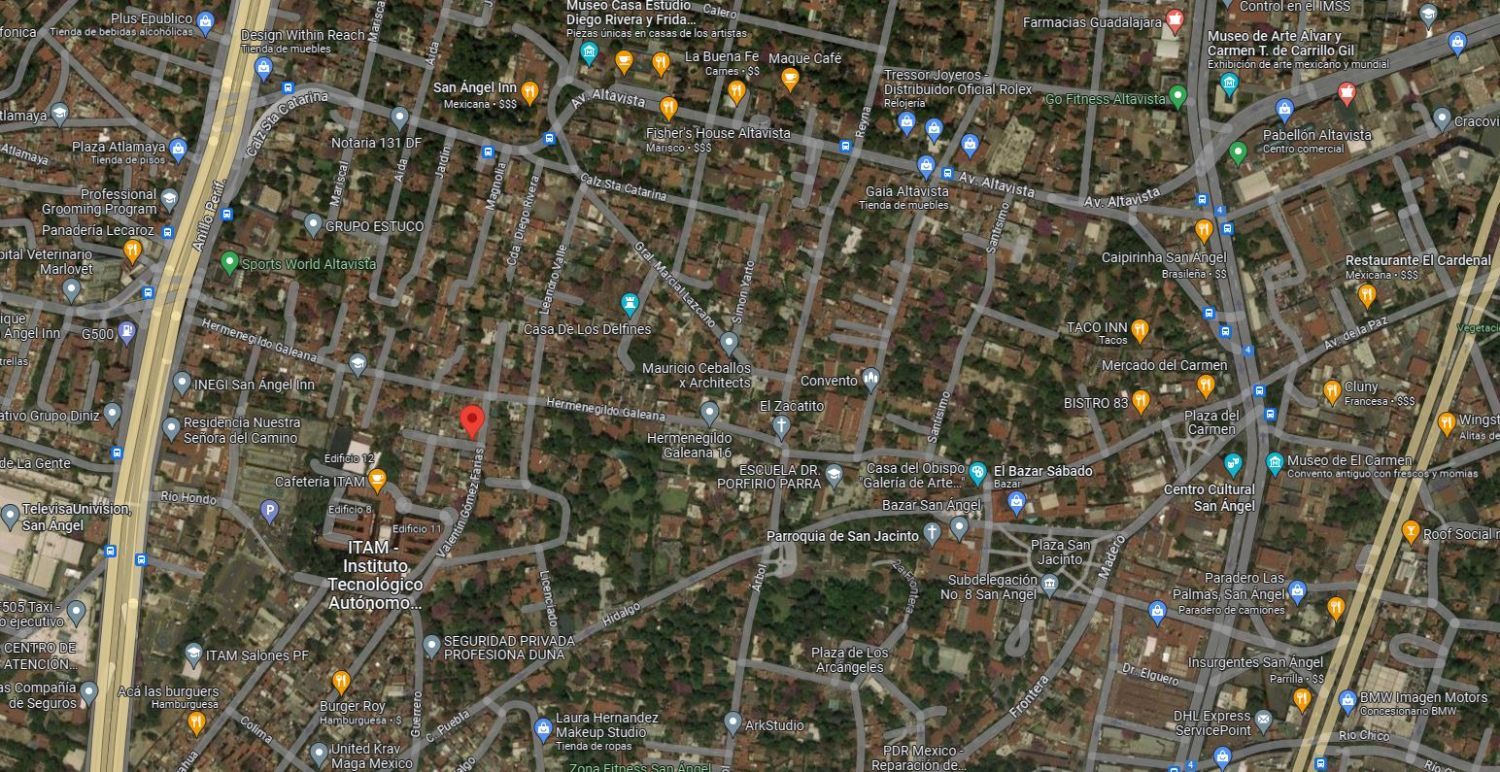Open the TACO INN marker
The image size is (1500, 772).
point(1139,331)
